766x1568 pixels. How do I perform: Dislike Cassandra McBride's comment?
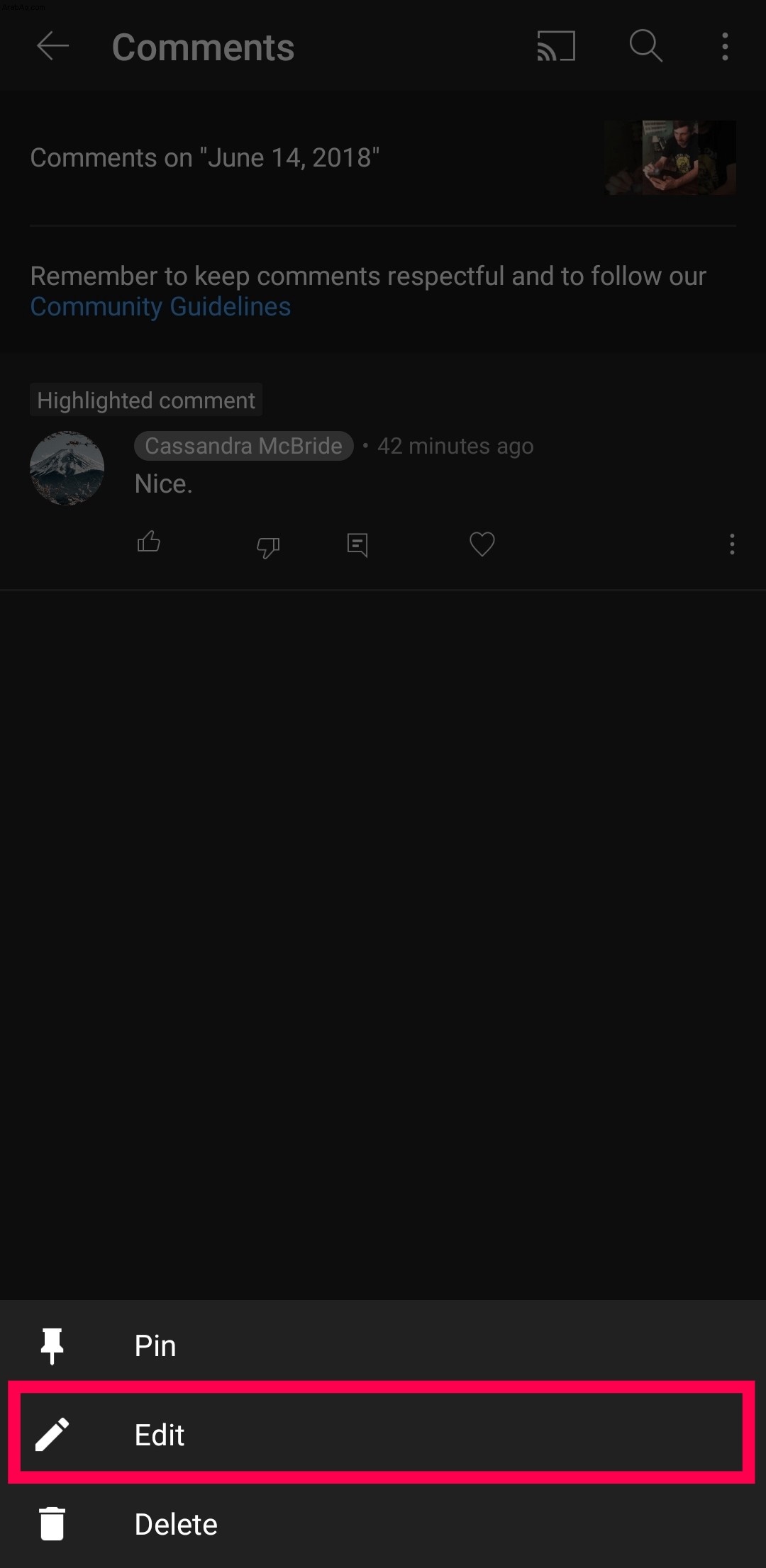click(268, 546)
